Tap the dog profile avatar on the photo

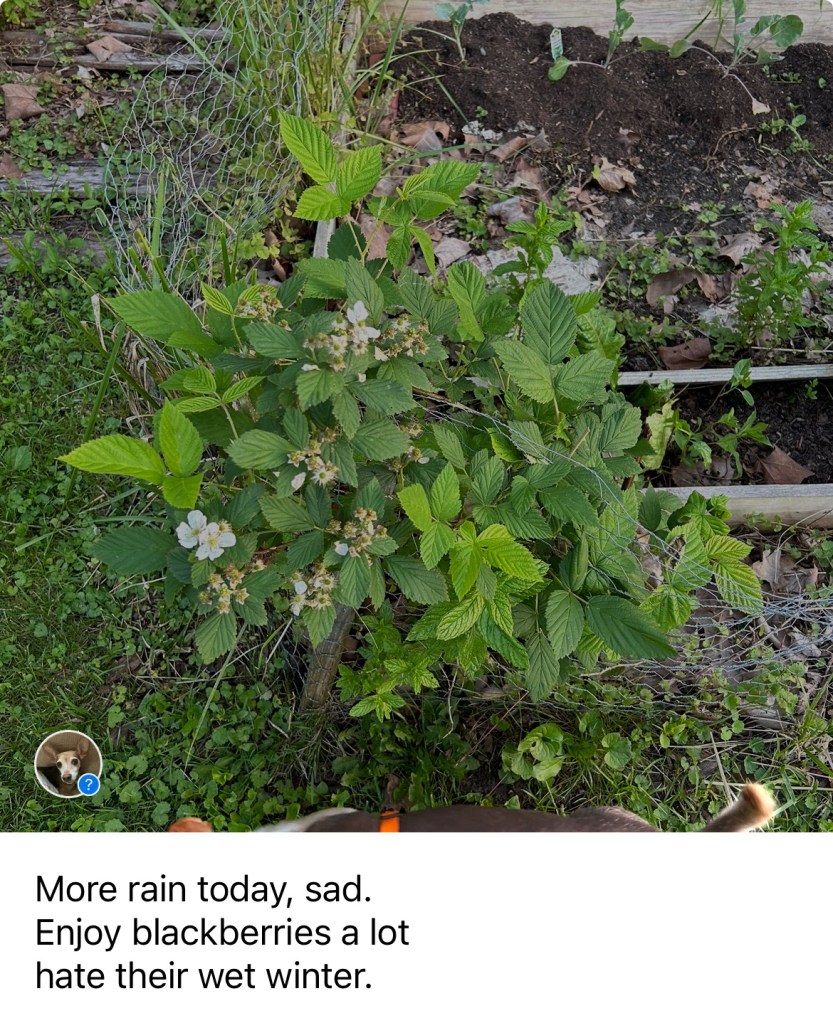pyautogui.click(x=67, y=763)
